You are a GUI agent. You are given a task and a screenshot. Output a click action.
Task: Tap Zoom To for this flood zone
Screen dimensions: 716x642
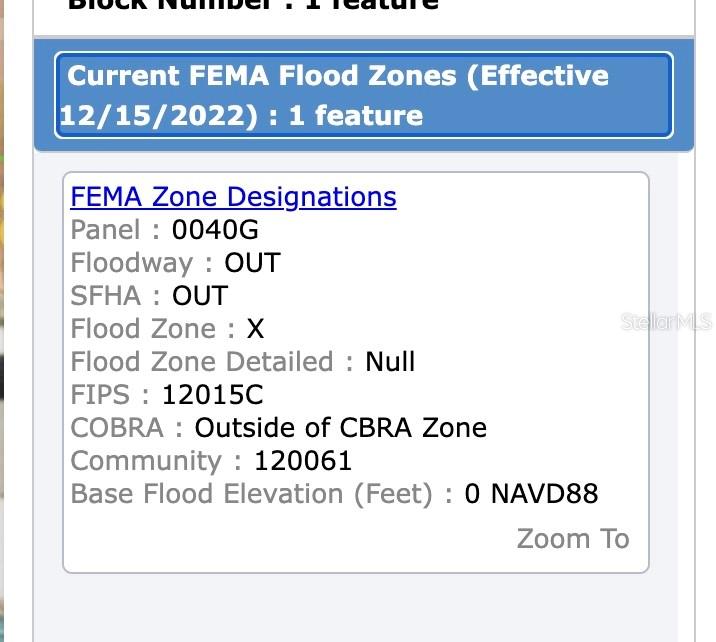tap(572, 539)
